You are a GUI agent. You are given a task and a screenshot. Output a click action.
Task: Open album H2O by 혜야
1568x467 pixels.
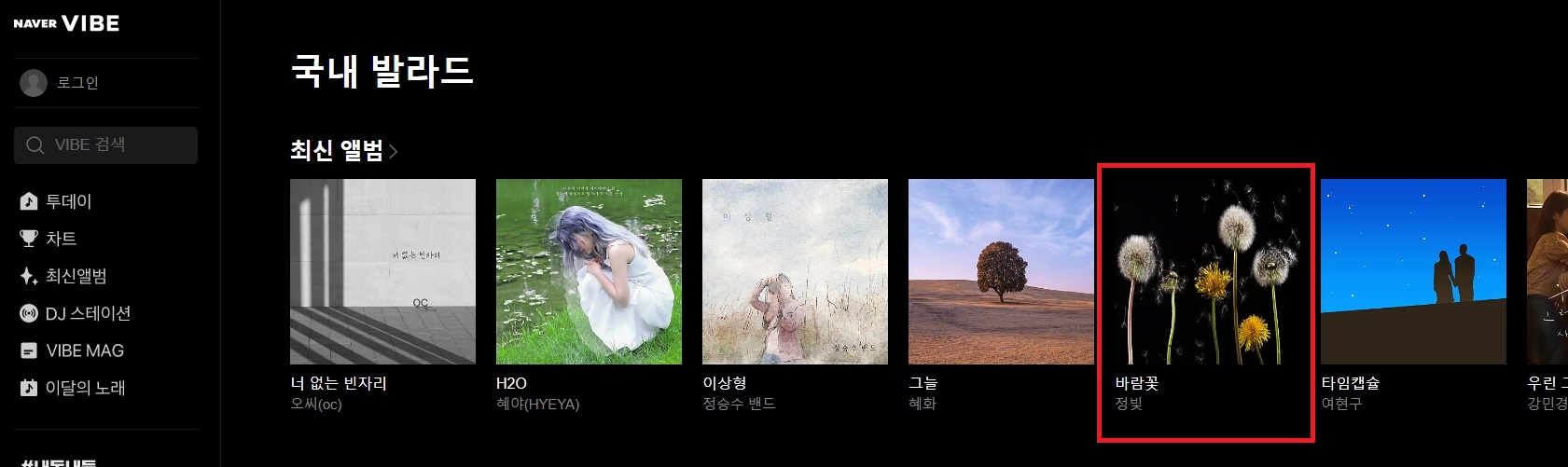(589, 271)
